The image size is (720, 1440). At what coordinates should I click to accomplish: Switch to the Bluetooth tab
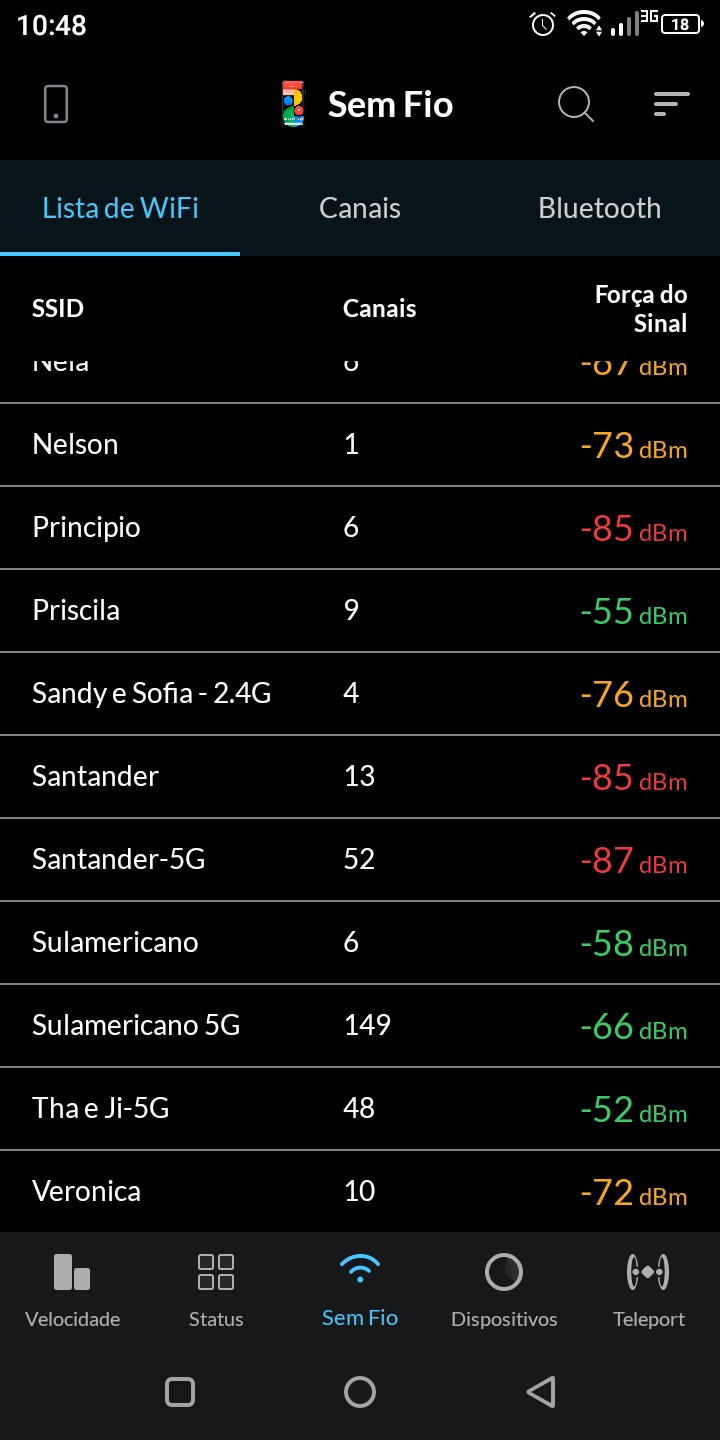(599, 208)
